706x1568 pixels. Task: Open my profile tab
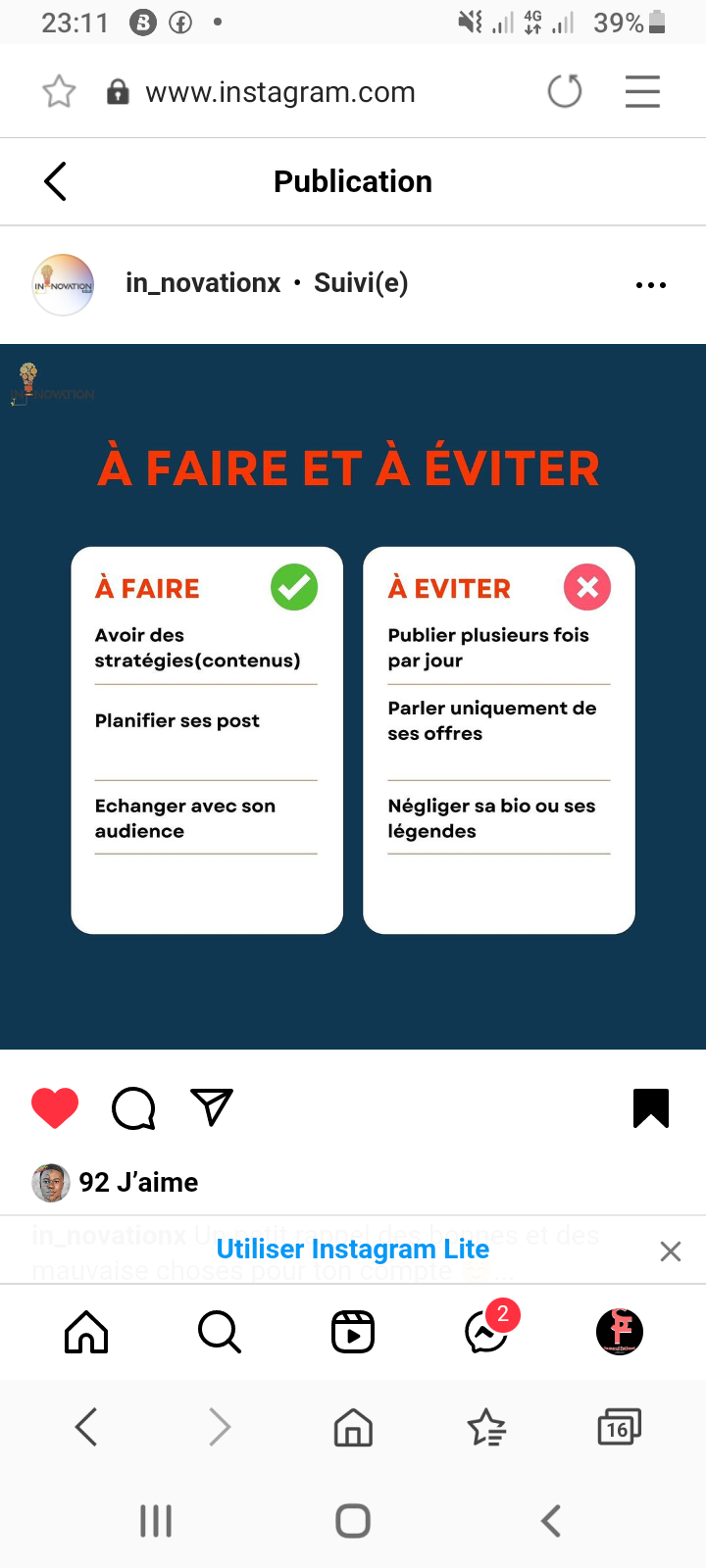[620, 1332]
